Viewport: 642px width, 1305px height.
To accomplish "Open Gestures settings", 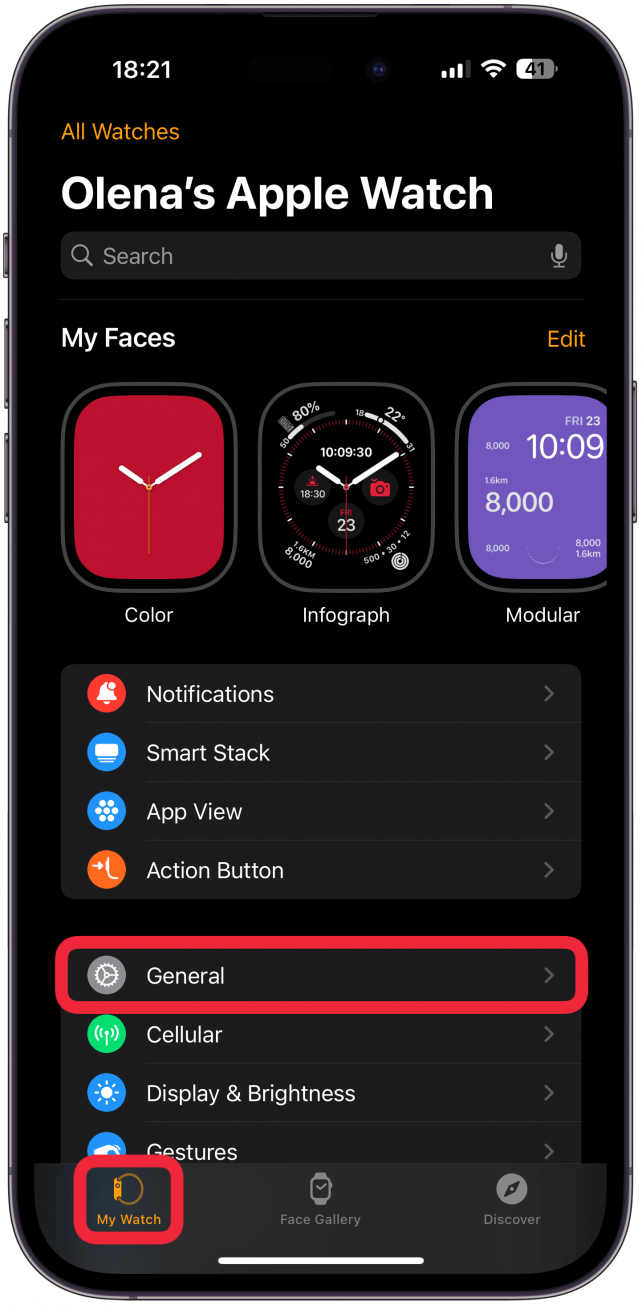I will (320, 1150).
